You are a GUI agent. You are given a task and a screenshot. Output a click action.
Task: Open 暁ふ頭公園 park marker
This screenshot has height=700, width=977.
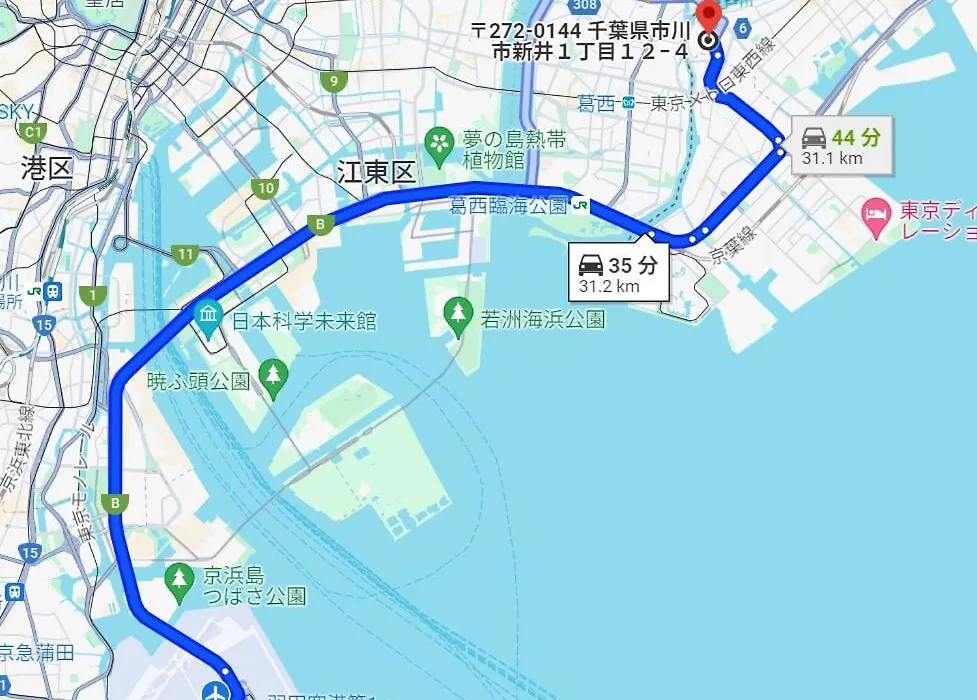(x=272, y=375)
